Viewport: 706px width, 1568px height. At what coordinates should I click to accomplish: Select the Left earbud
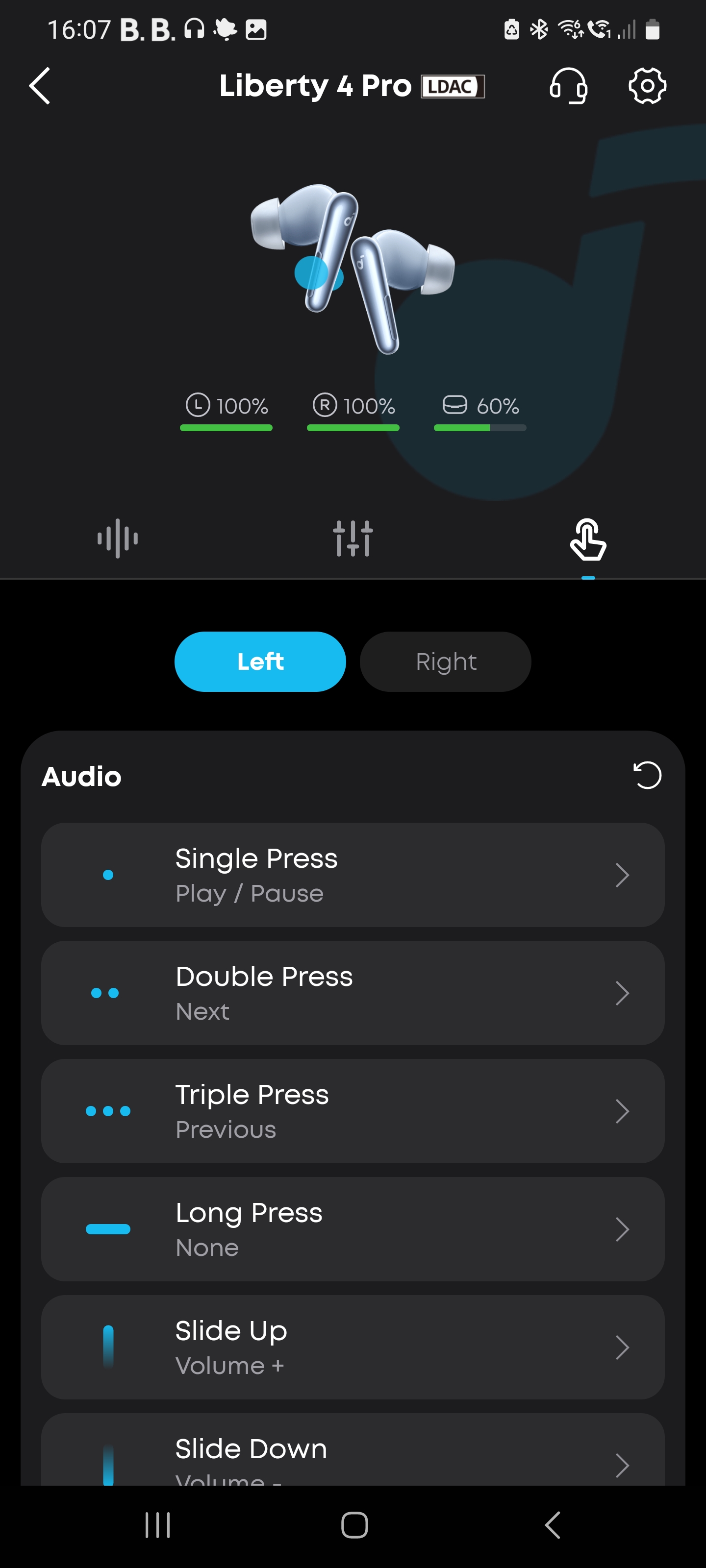(260, 661)
